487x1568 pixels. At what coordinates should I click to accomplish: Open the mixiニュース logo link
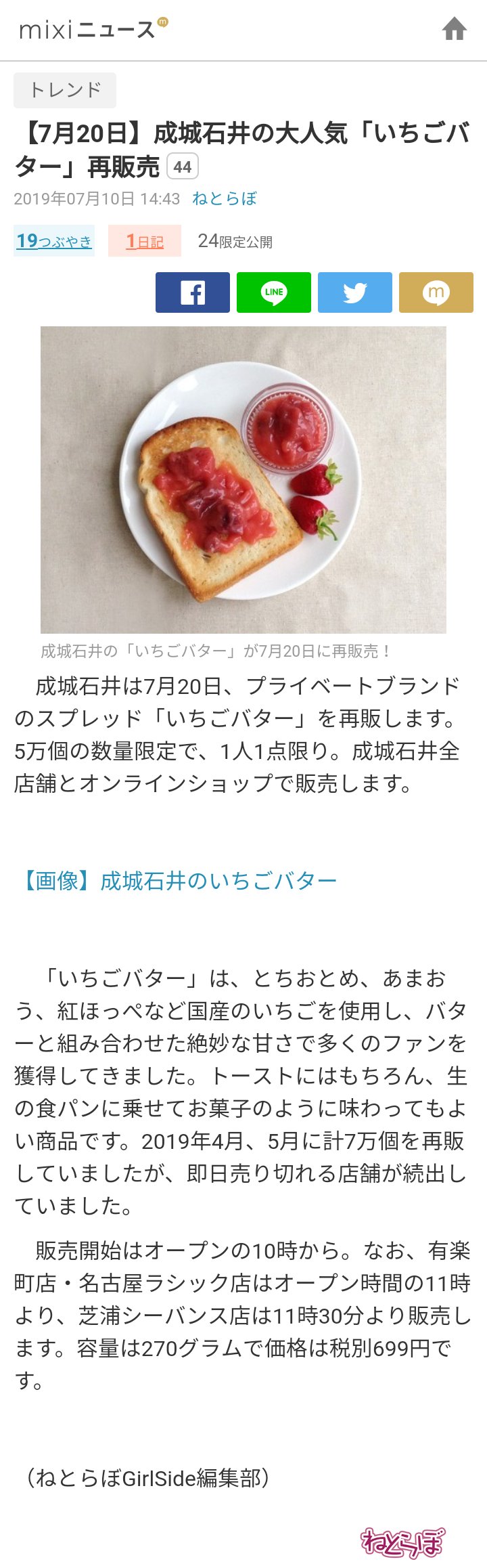click(93, 29)
